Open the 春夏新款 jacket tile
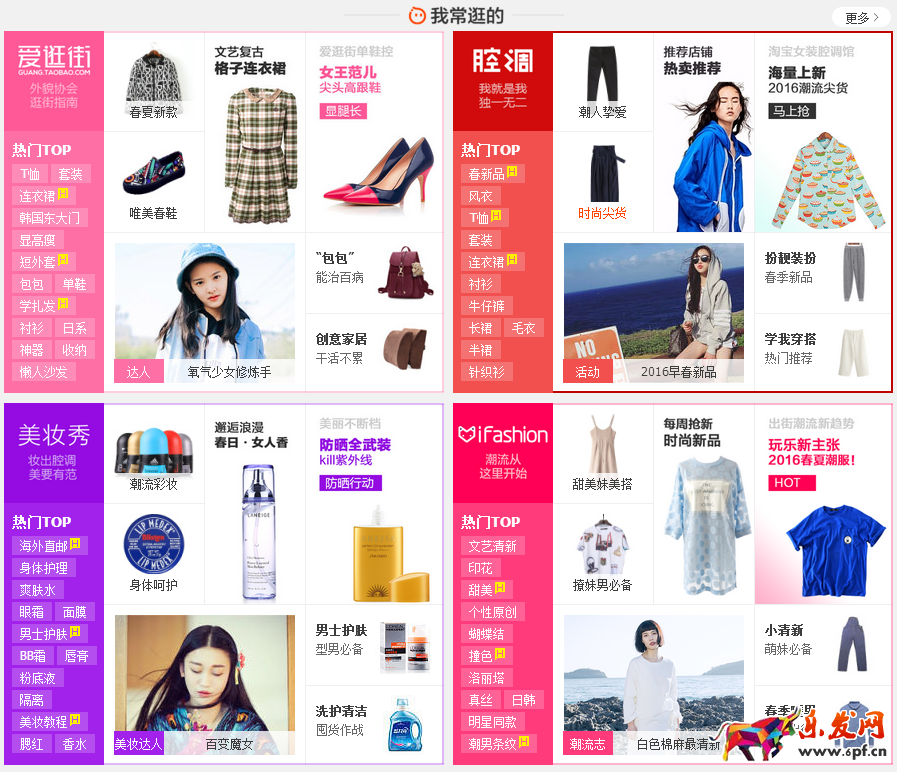897x772 pixels. pyautogui.click(x=153, y=82)
